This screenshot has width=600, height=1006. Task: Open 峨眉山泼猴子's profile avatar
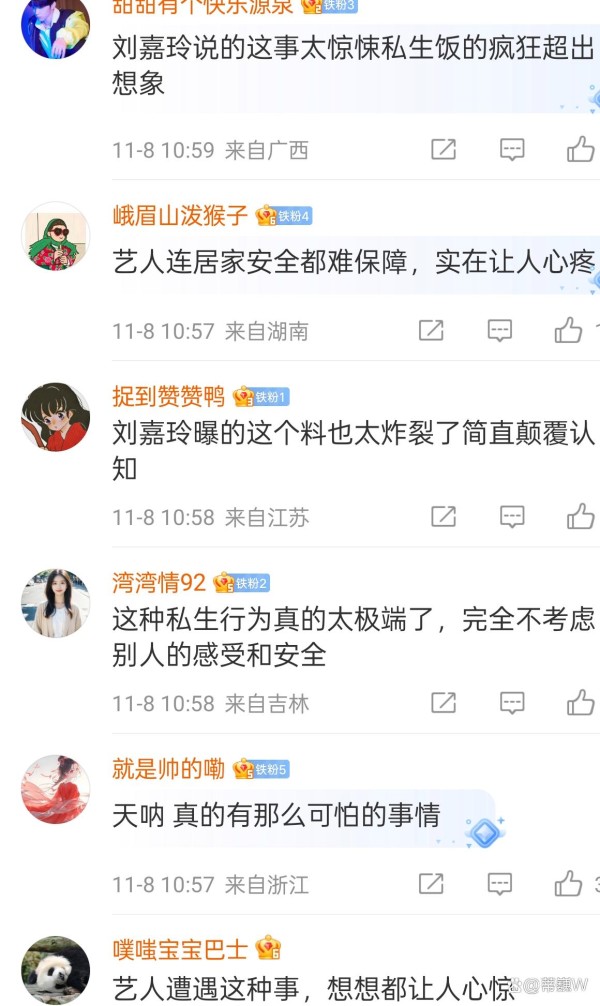tap(56, 236)
